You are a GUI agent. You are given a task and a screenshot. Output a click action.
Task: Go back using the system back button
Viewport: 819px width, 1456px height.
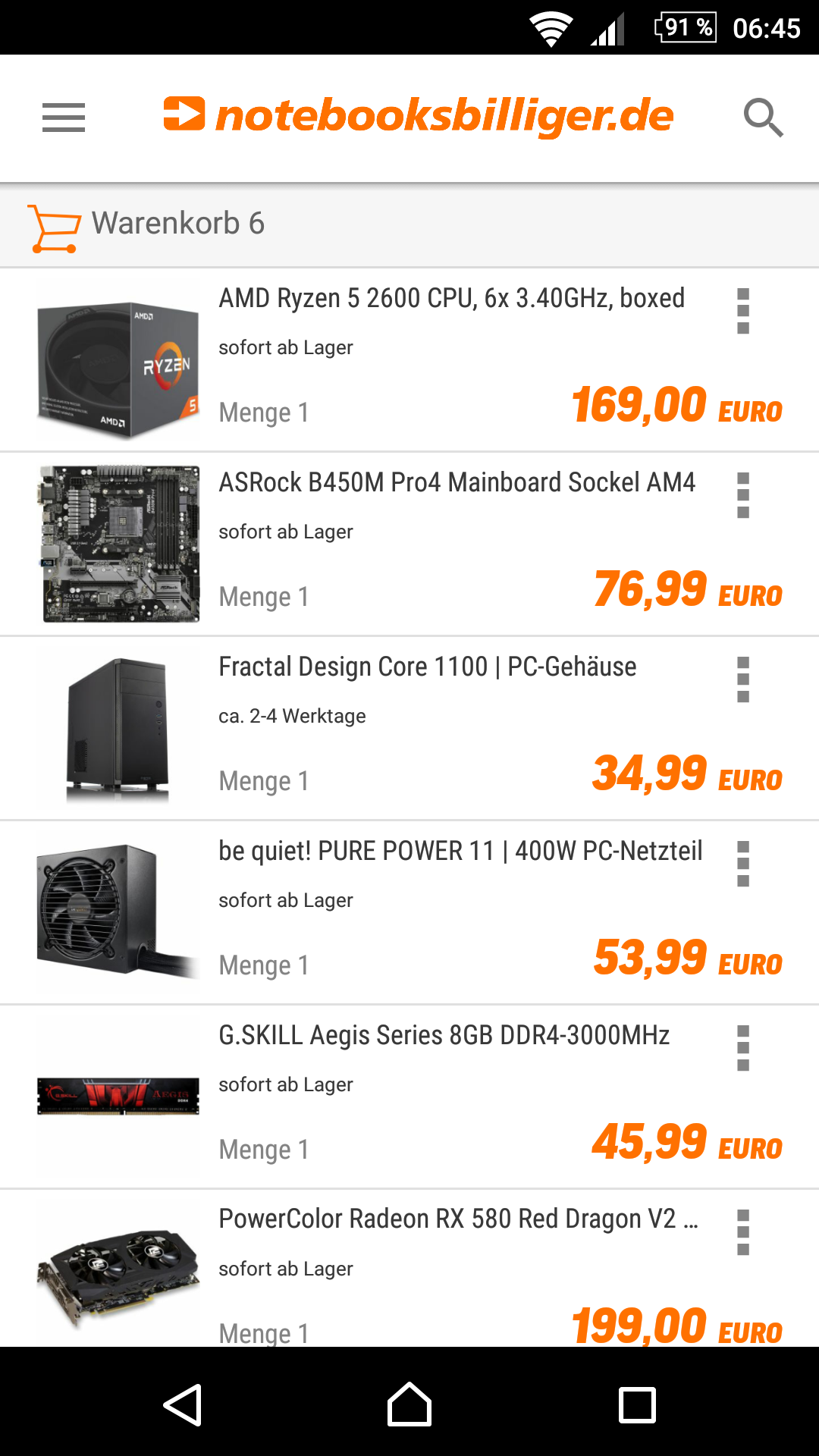[182, 1405]
